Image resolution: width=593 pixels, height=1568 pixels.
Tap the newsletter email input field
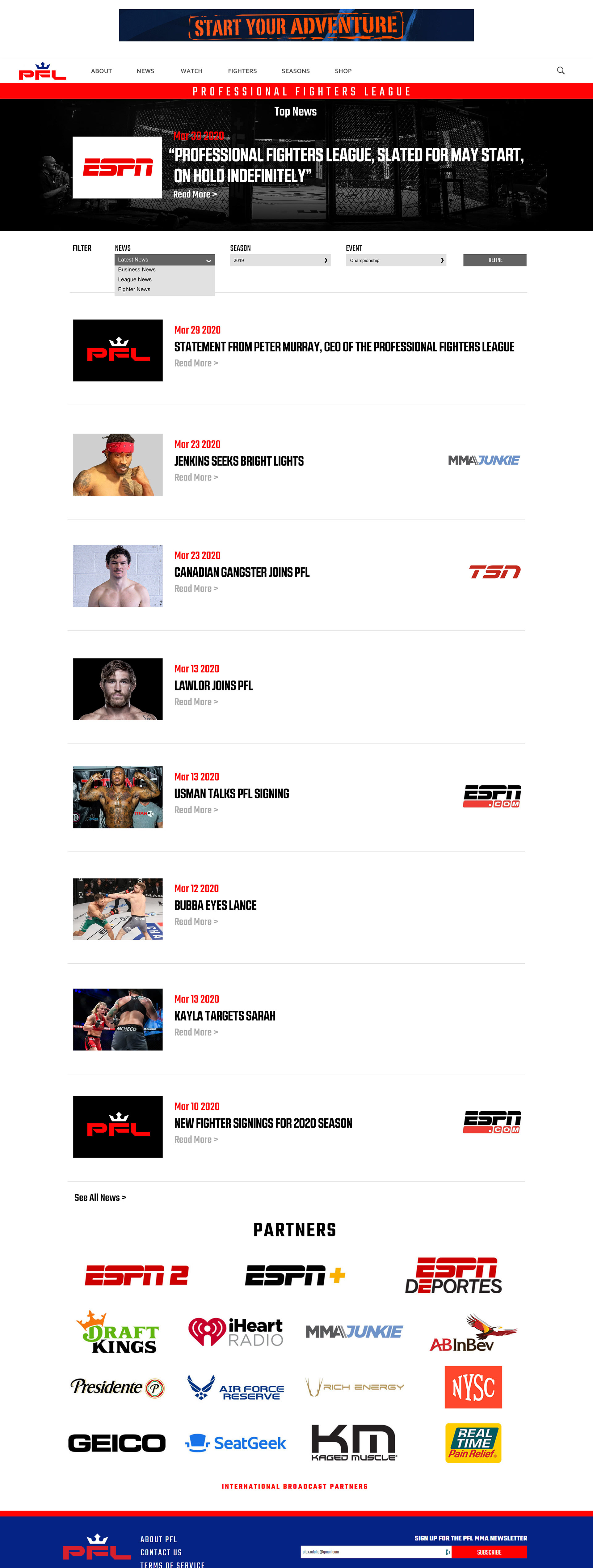372,1552
